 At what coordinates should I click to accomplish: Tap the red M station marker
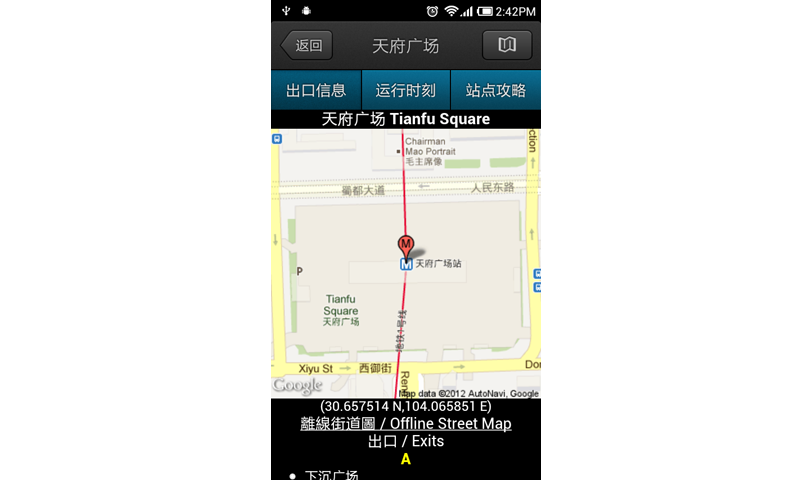(x=406, y=244)
